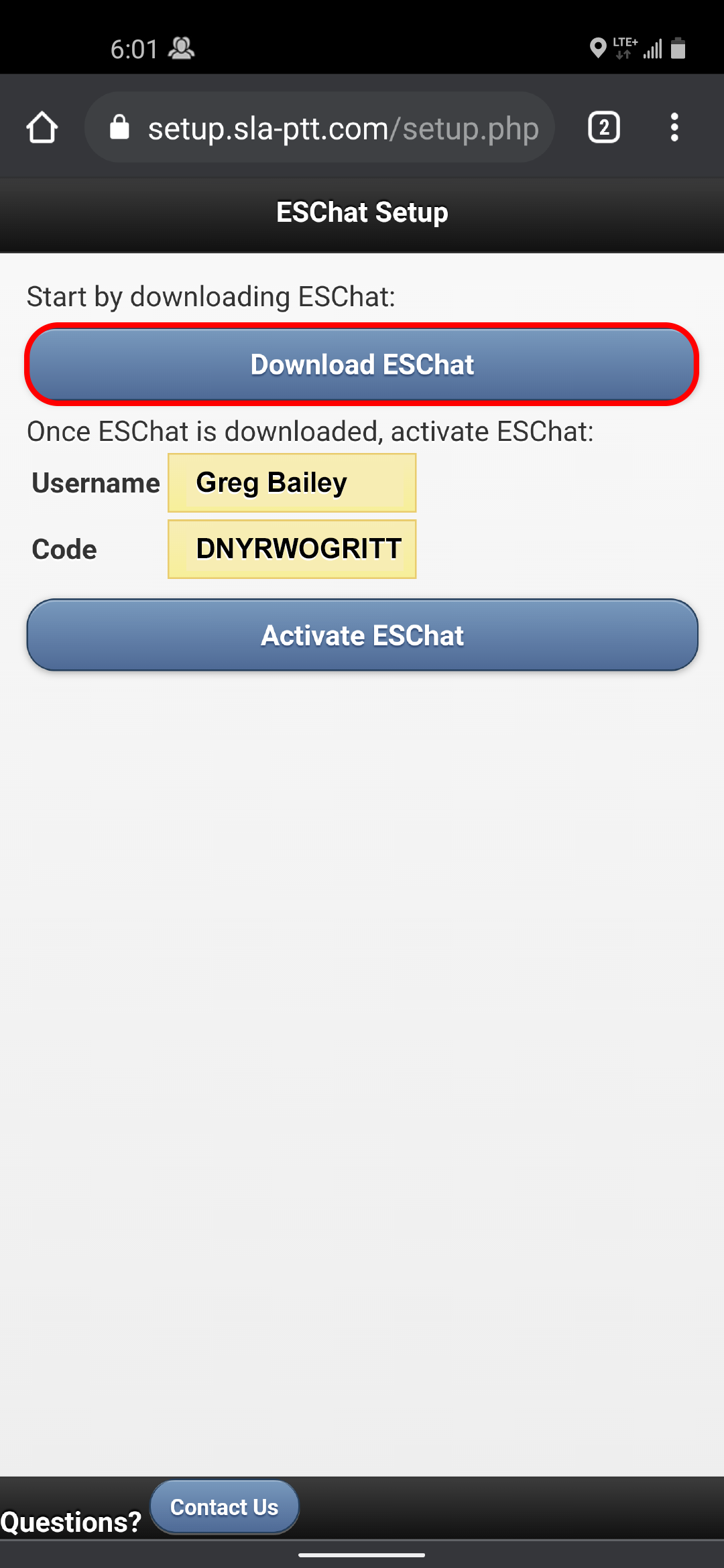Tap the padlock icon in the address bar

[121, 127]
